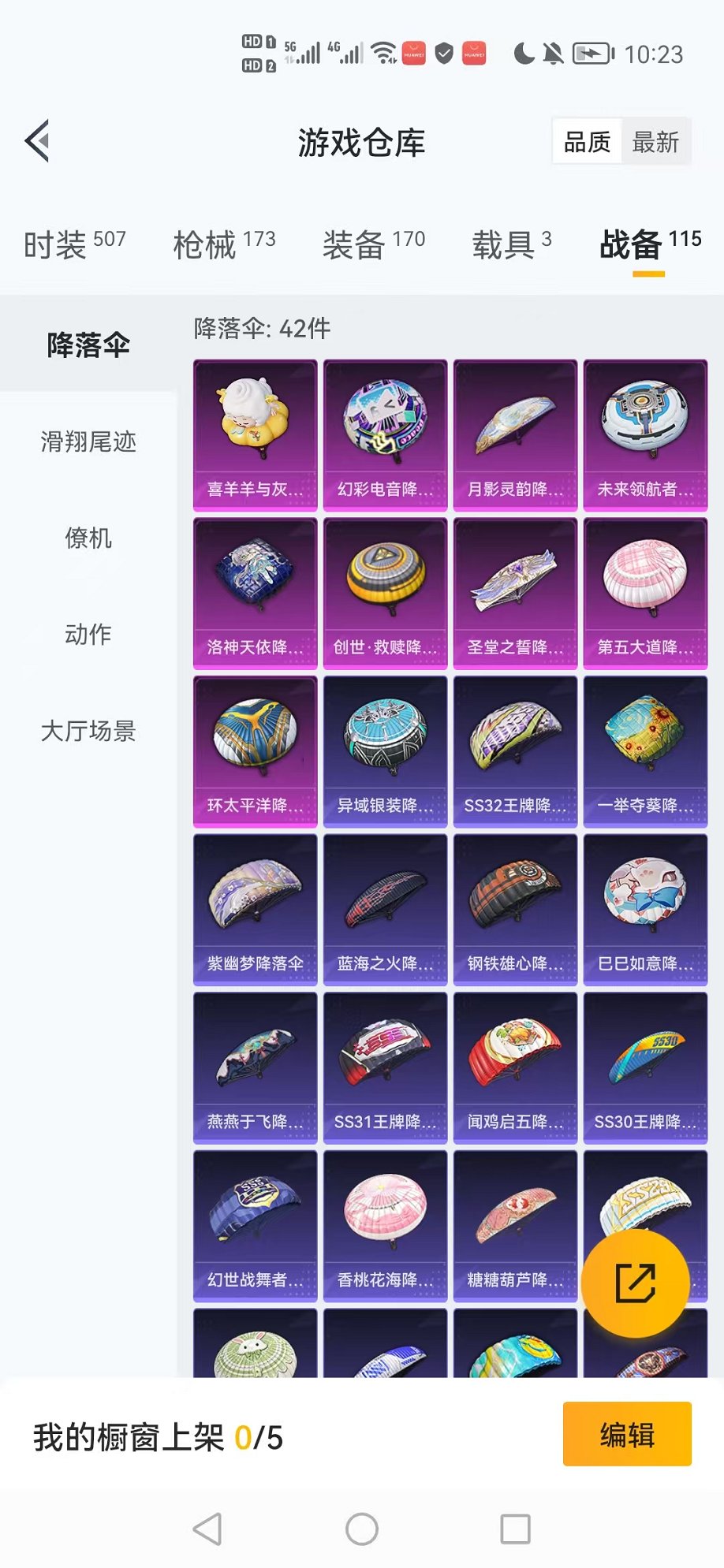Open the 未来领航者 parachute item
The width and height of the screenshot is (724, 1568).
point(645,434)
